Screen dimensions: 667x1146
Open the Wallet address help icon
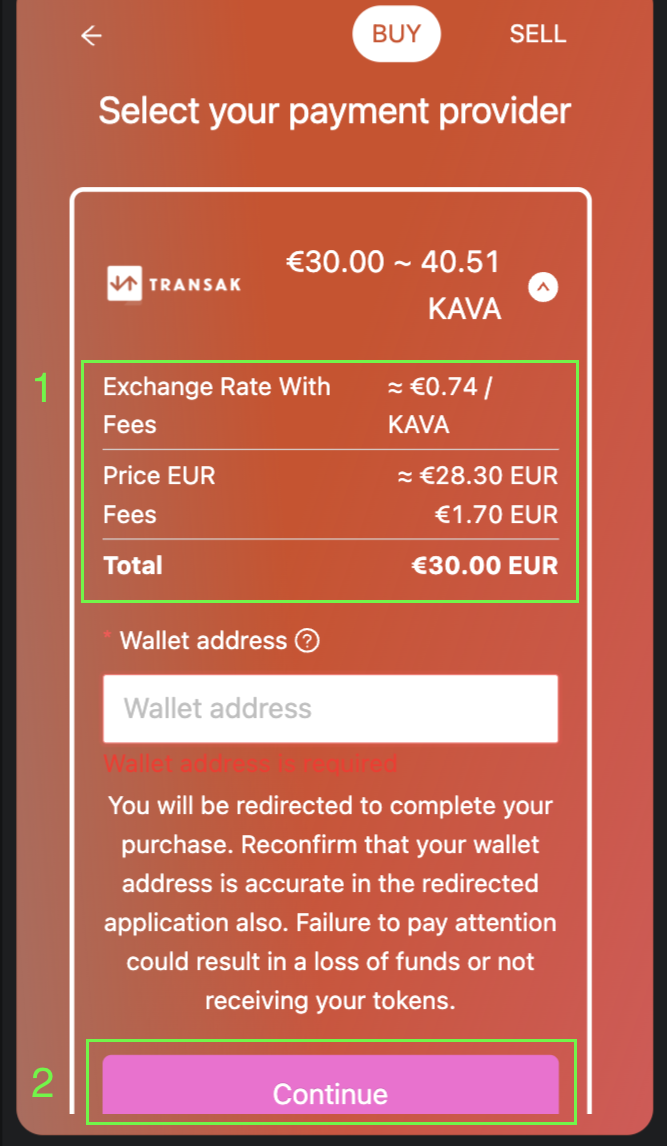tap(308, 641)
